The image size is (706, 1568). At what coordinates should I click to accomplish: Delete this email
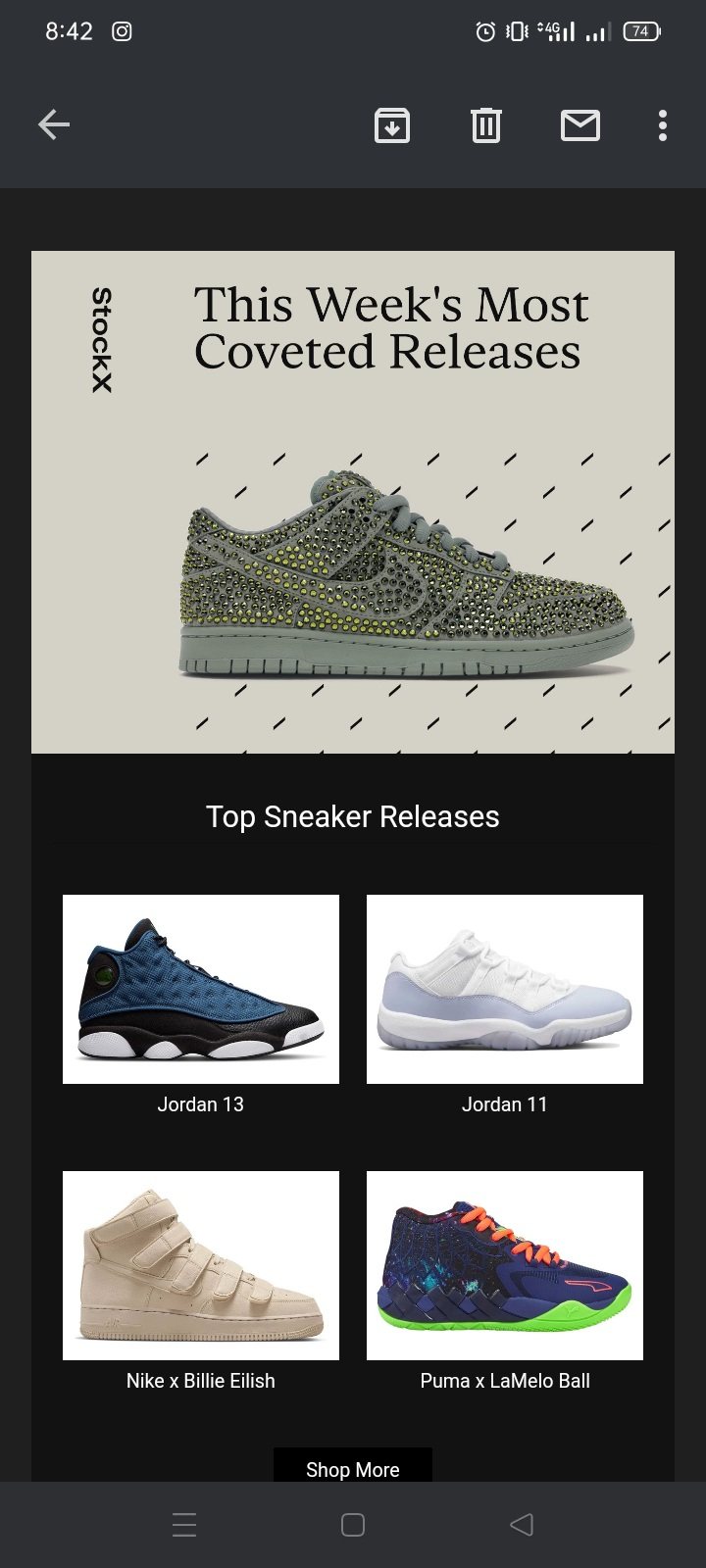485,125
